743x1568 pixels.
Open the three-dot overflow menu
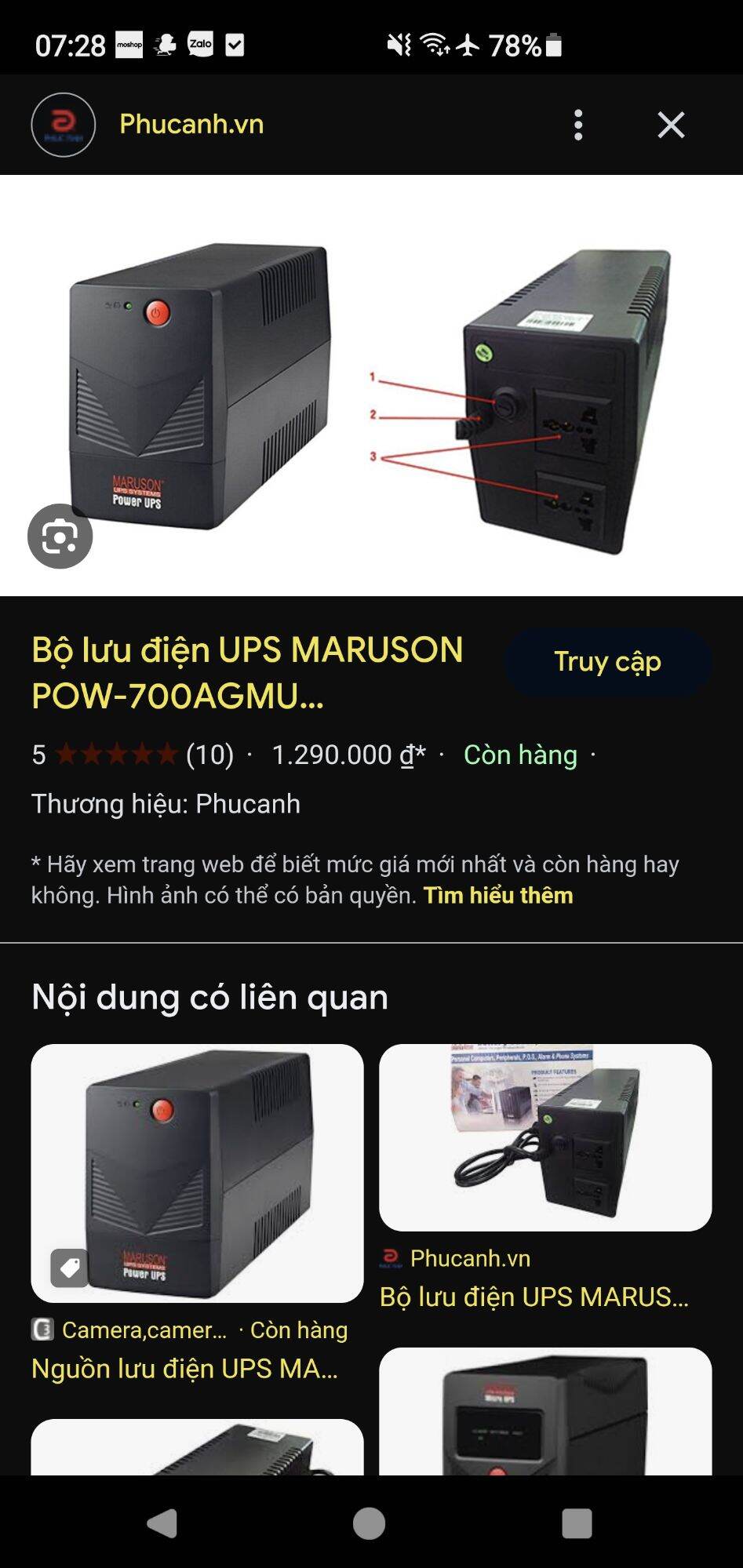pos(578,124)
